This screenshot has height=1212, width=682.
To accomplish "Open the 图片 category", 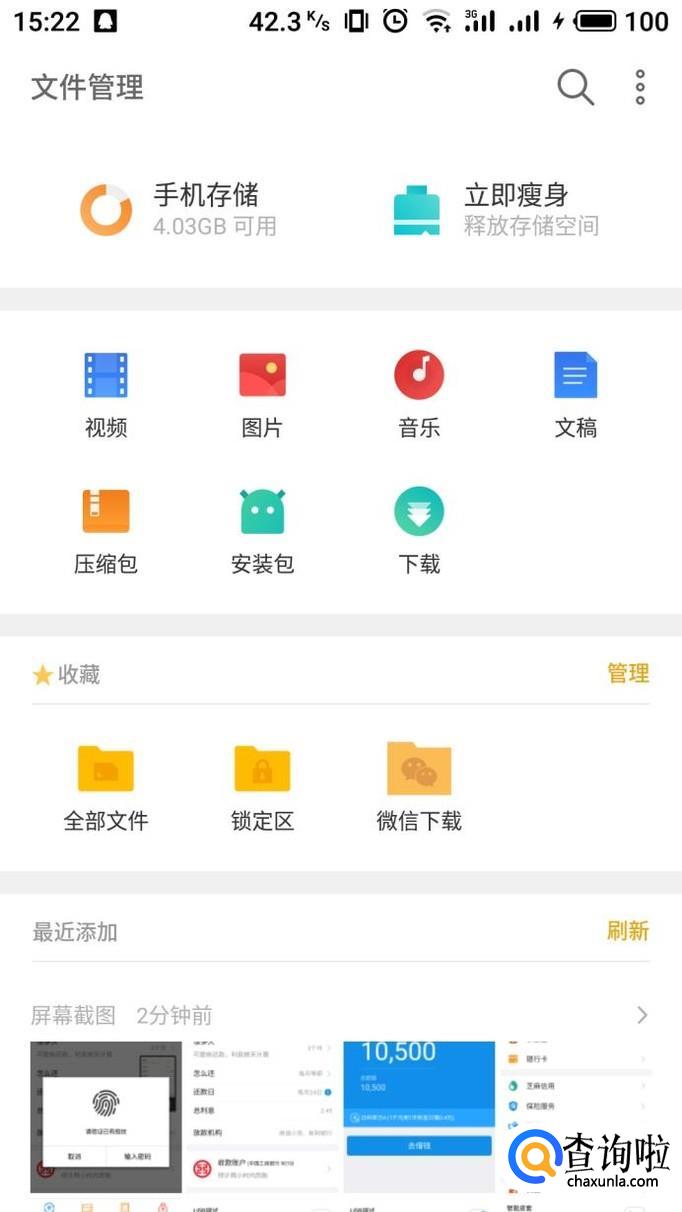I will pos(262,395).
